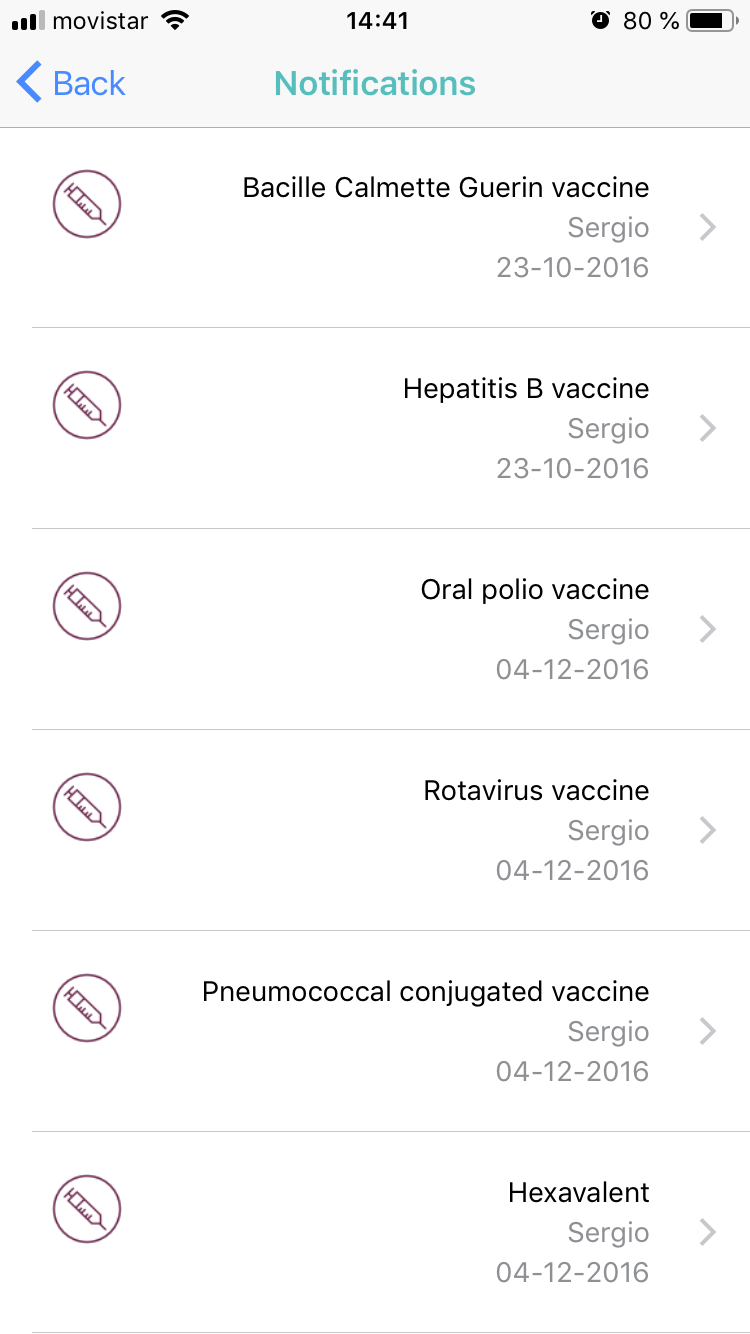The width and height of the screenshot is (750, 1334).
Task: Open Pneumococcal conjugated vaccine notification
Action: tap(375, 1031)
